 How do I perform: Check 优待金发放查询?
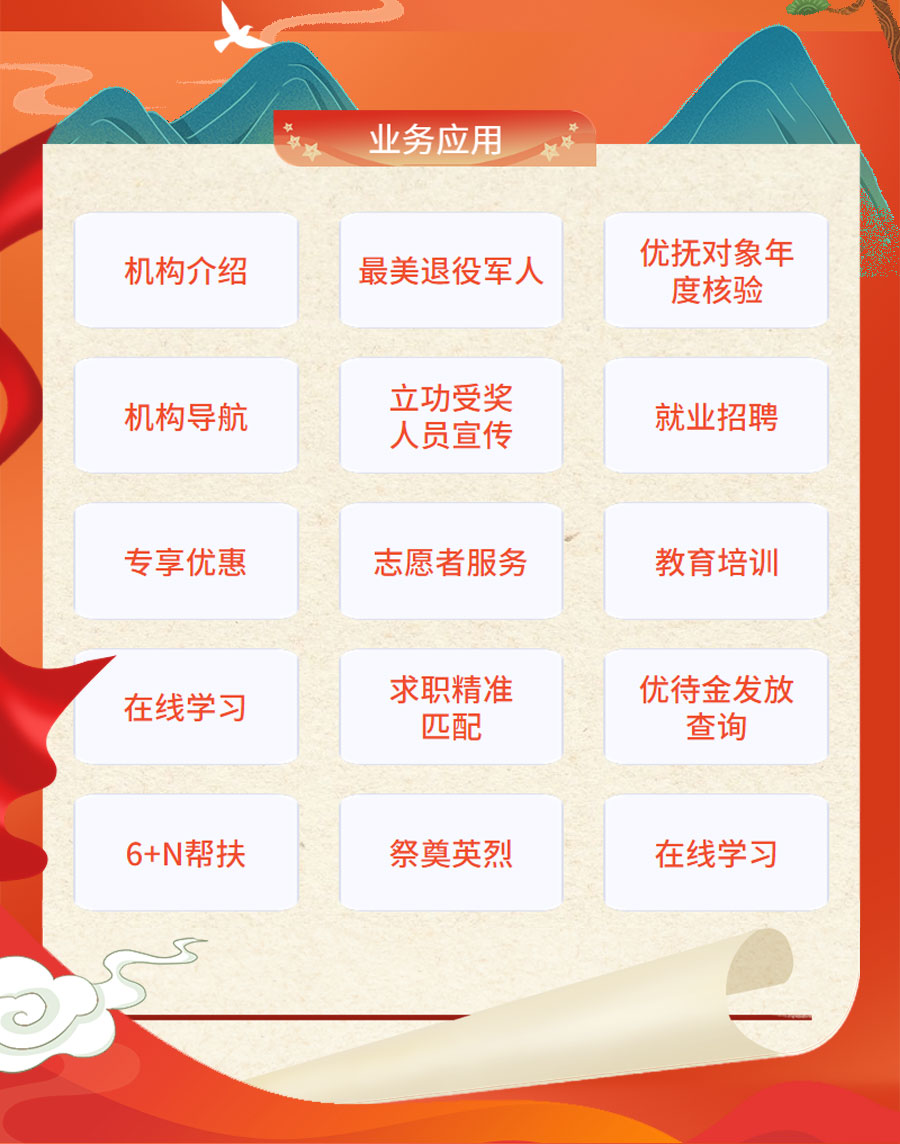(716, 708)
